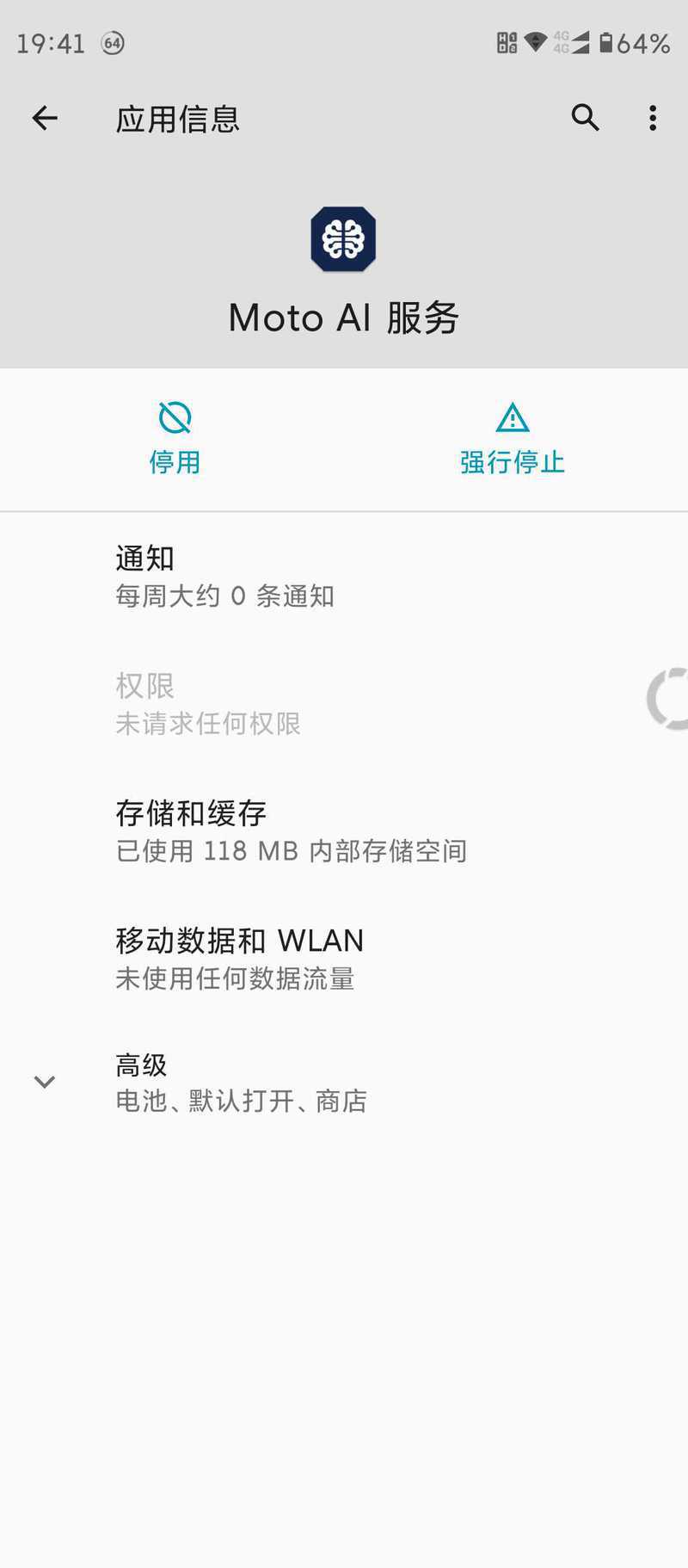Tap 停用 to disable Moto AI 服务
This screenshot has width=688, height=1568.
(175, 439)
